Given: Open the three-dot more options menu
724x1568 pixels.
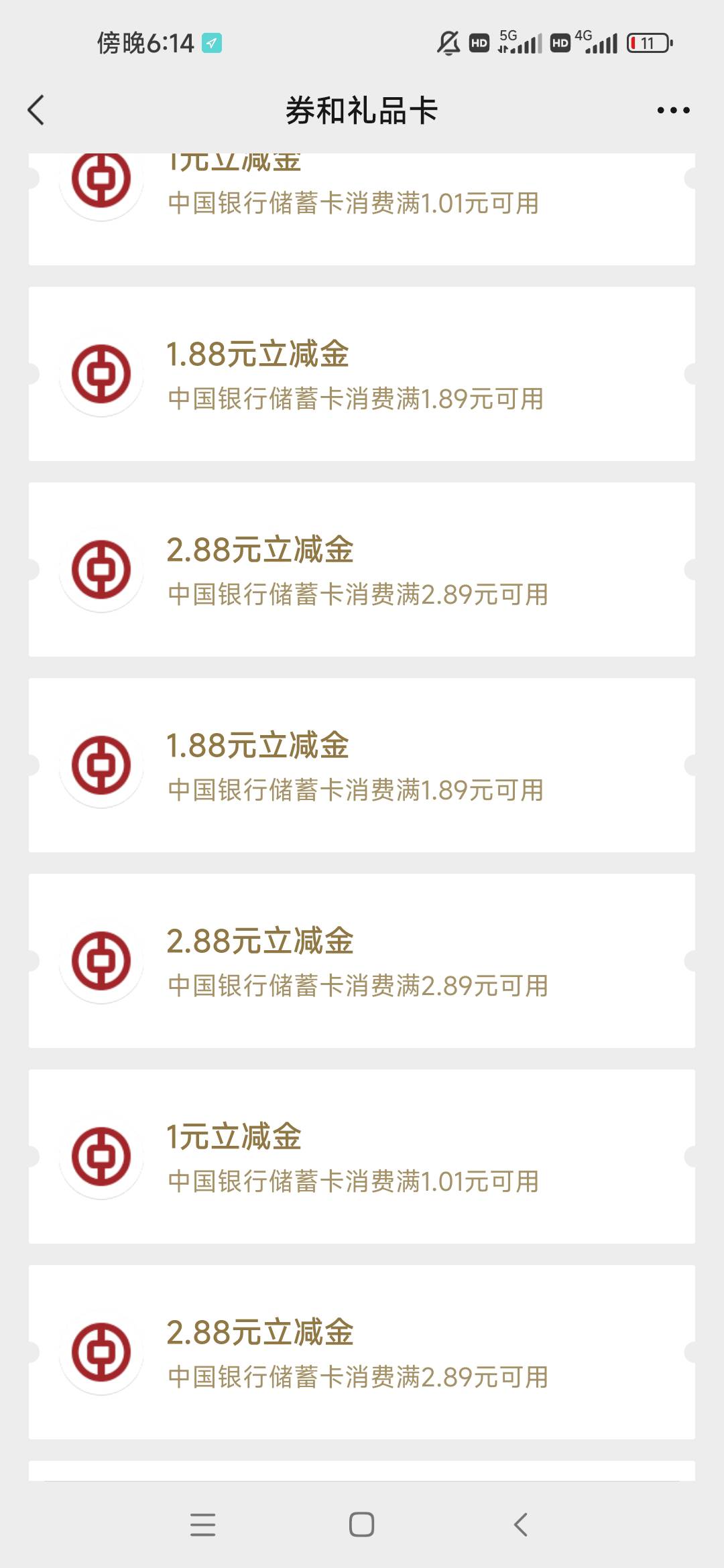Looking at the screenshot, I should [x=673, y=110].
